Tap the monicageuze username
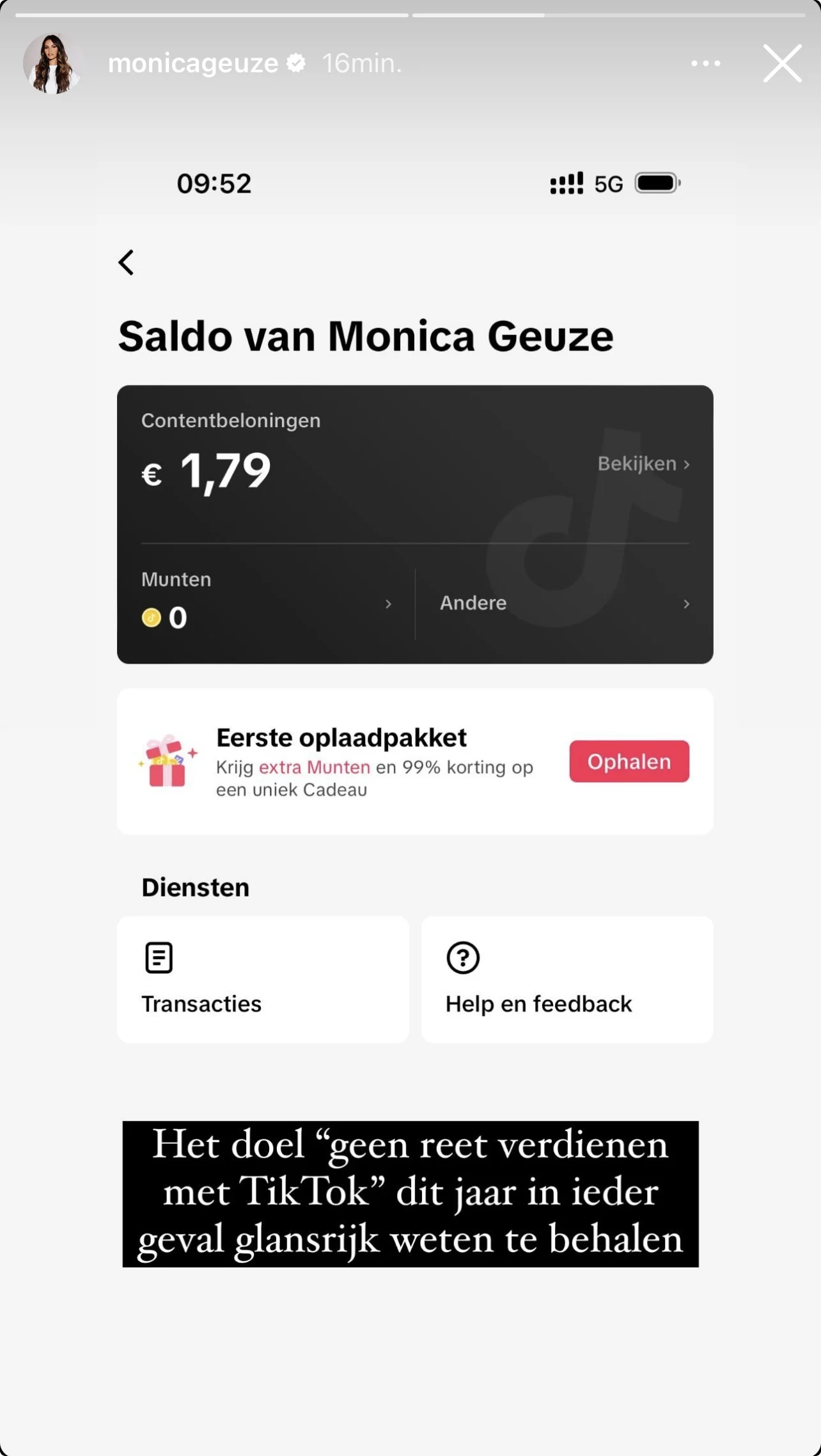The width and height of the screenshot is (821, 1456). point(193,63)
